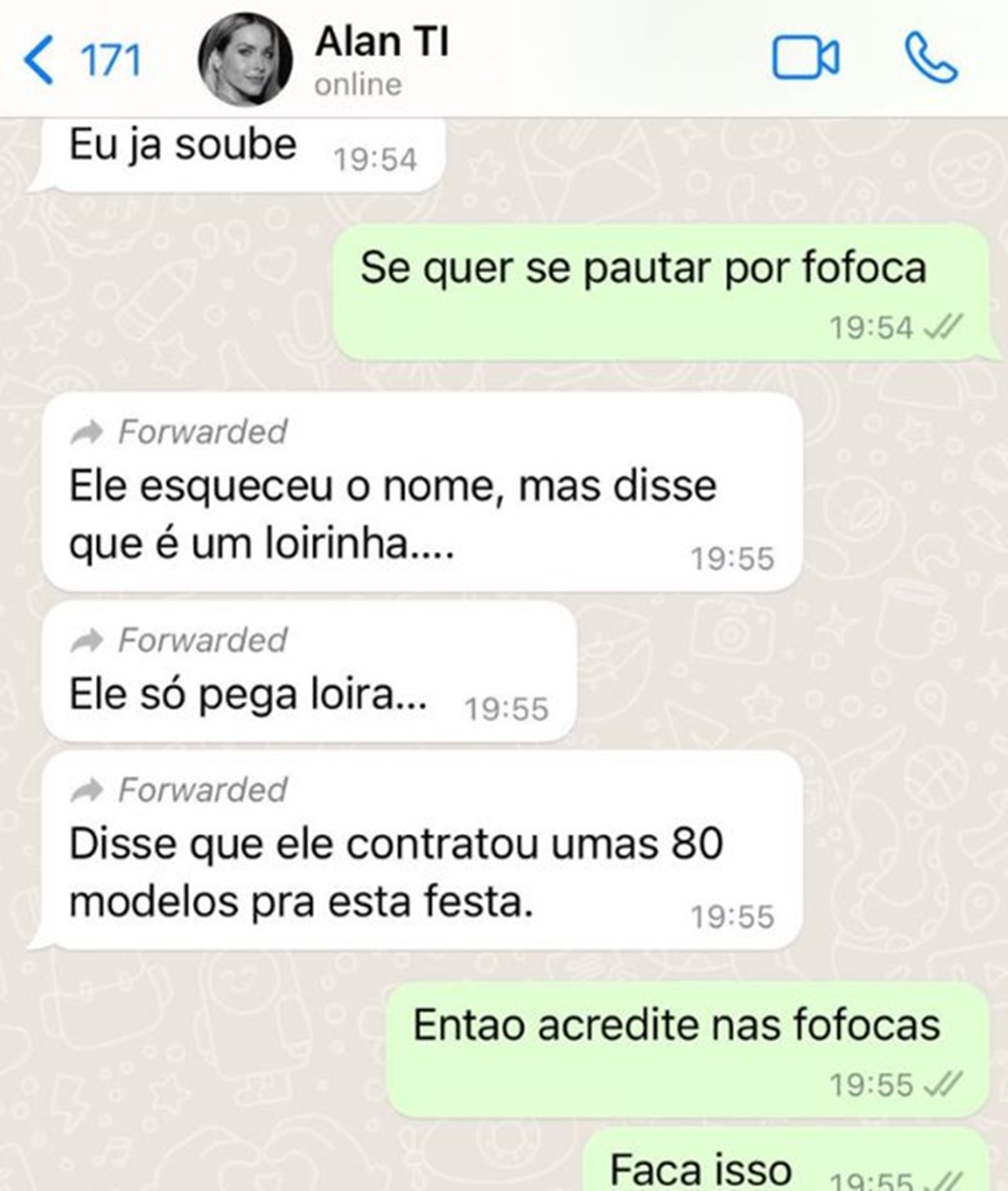Start a video call with Alan TI
The image size is (1008, 1191).
point(805,59)
